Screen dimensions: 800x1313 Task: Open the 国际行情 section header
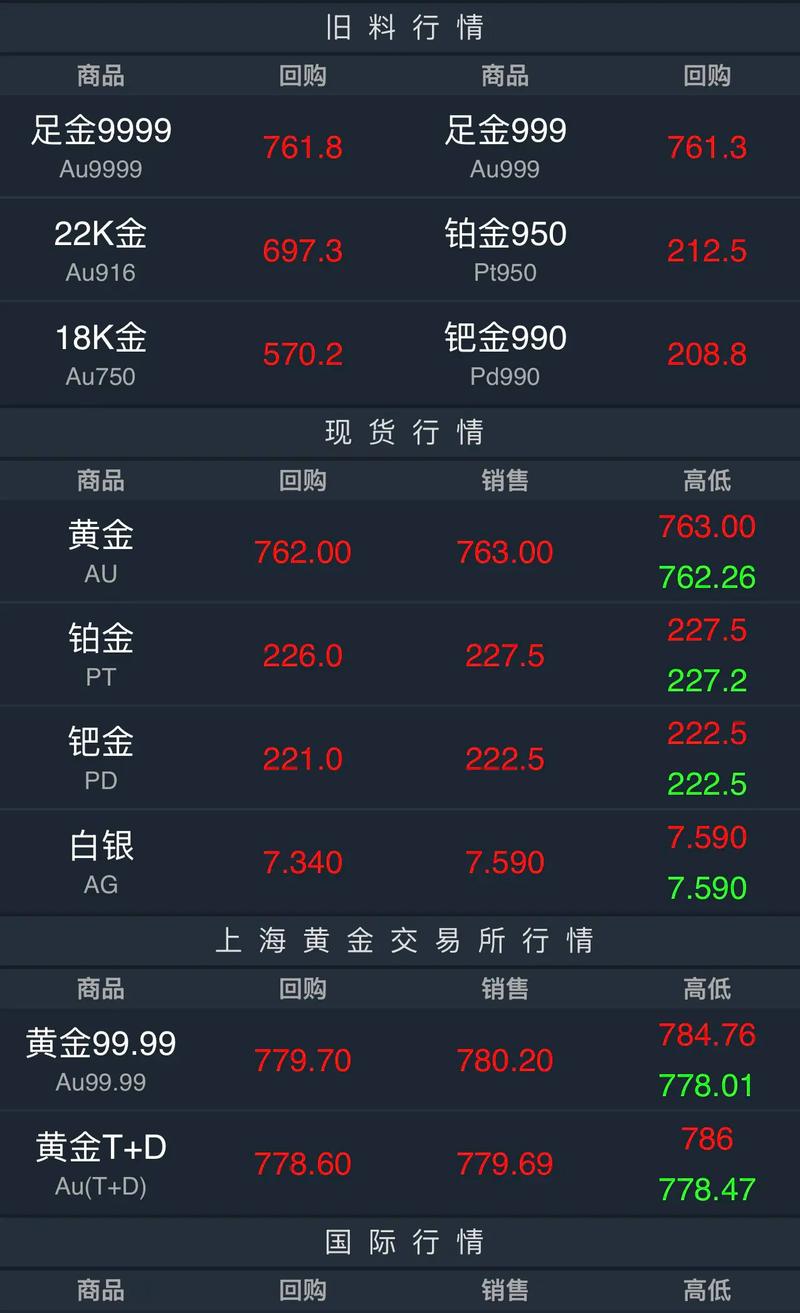400,1242
